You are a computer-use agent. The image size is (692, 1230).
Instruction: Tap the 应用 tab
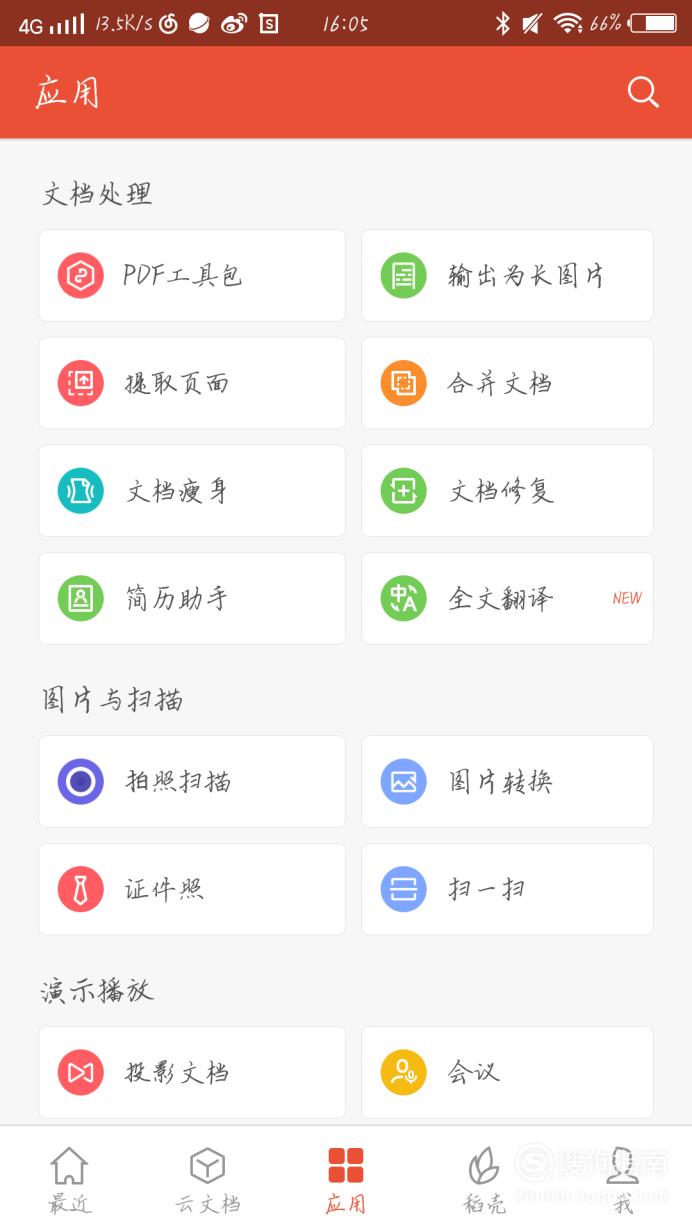pyautogui.click(x=346, y=1179)
